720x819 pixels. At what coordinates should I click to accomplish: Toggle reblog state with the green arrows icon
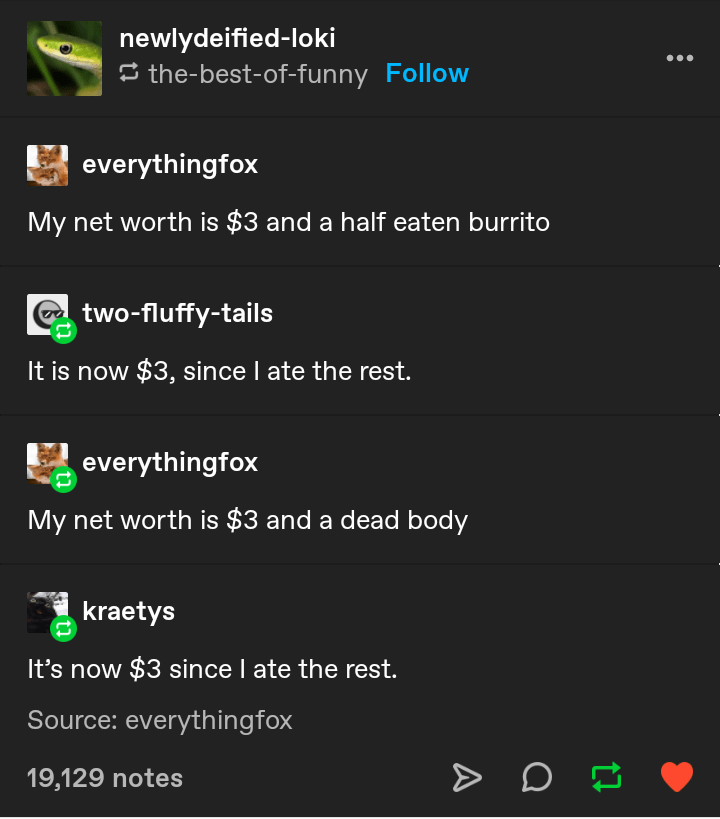point(605,777)
